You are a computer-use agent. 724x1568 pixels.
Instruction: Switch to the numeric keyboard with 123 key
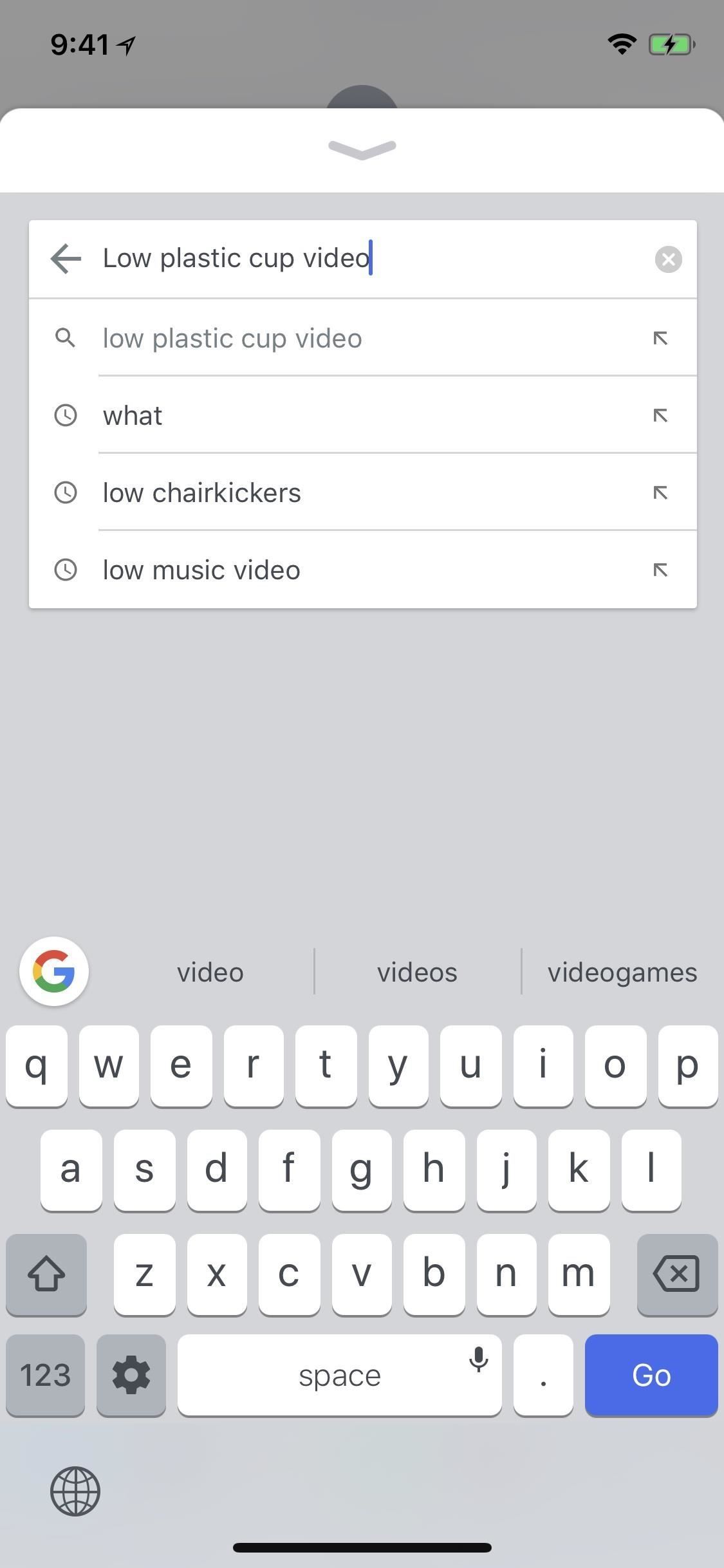tap(44, 1375)
